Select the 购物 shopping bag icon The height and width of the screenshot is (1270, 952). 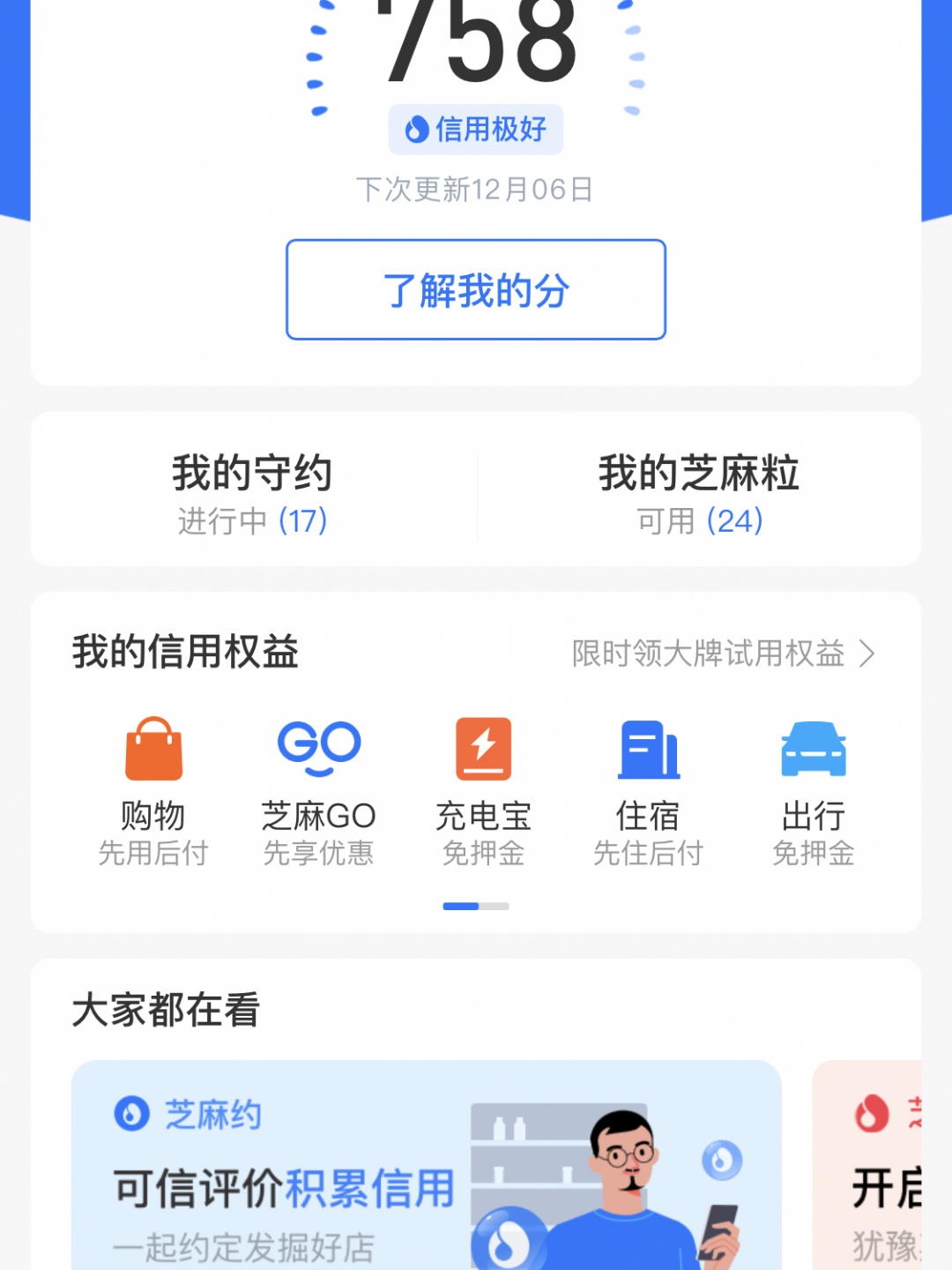coord(154,748)
